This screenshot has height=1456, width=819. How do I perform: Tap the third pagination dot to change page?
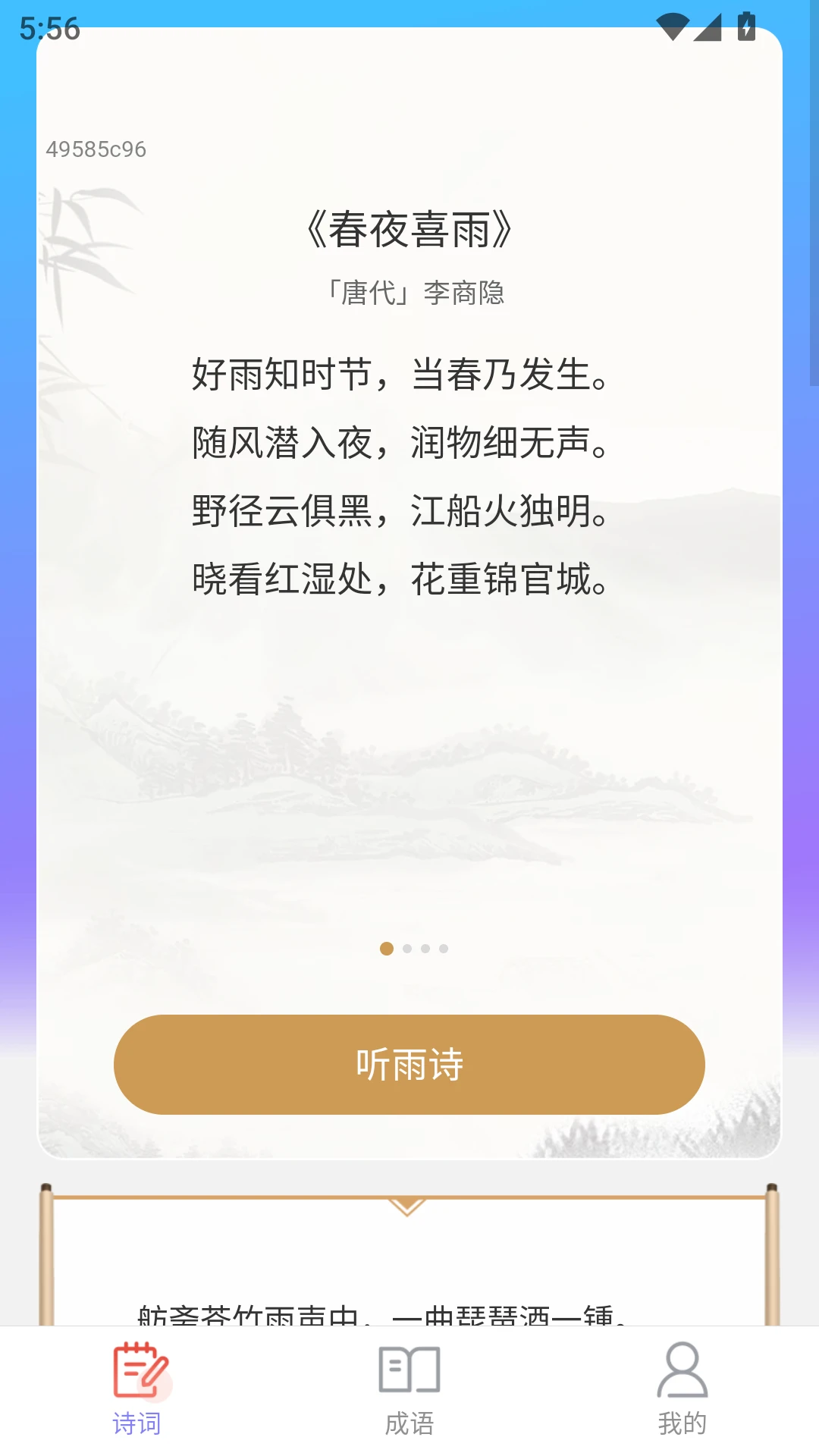tap(425, 948)
